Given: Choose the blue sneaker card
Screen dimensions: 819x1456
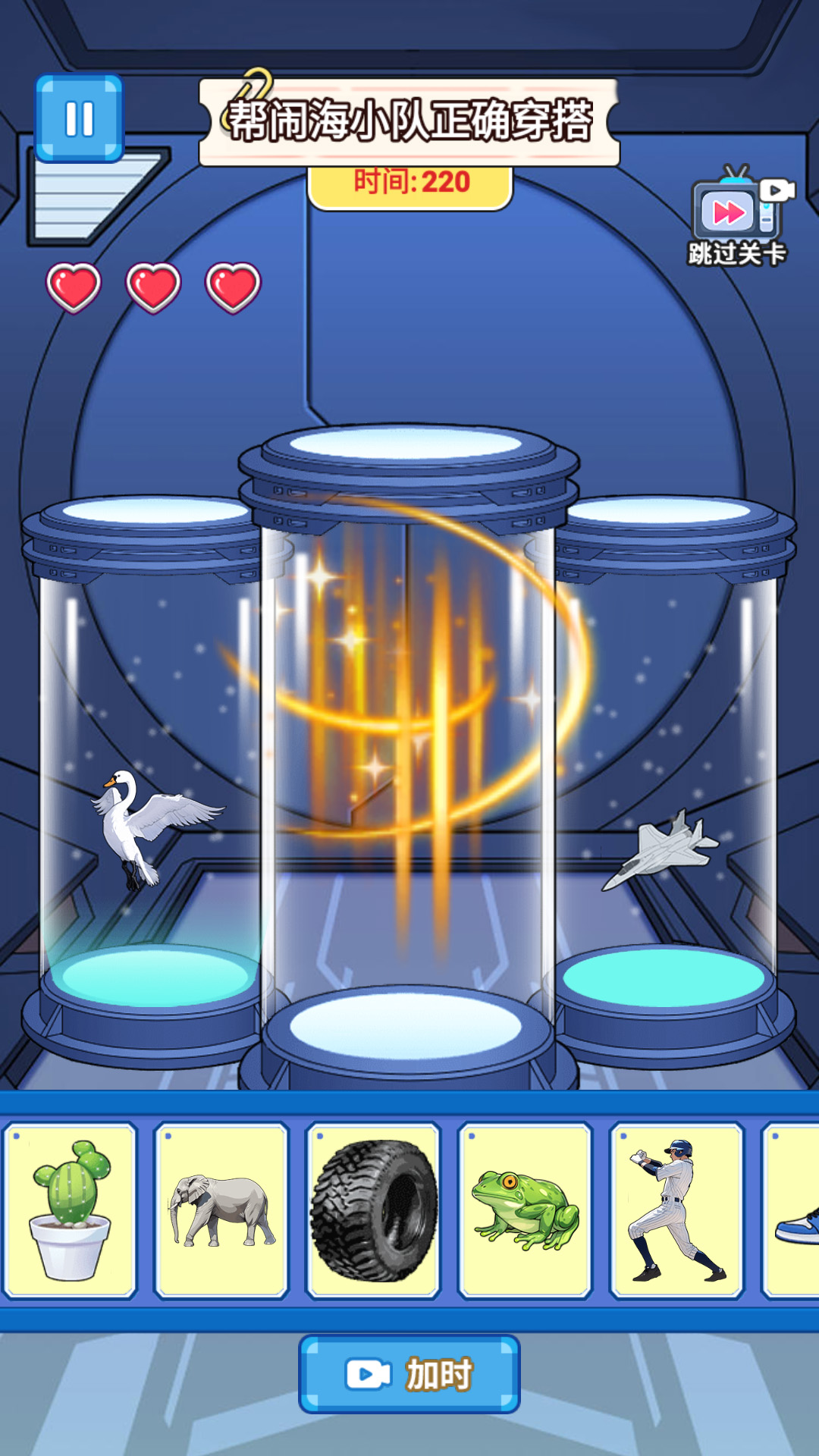Looking at the screenshot, I should click(795, 1210).
